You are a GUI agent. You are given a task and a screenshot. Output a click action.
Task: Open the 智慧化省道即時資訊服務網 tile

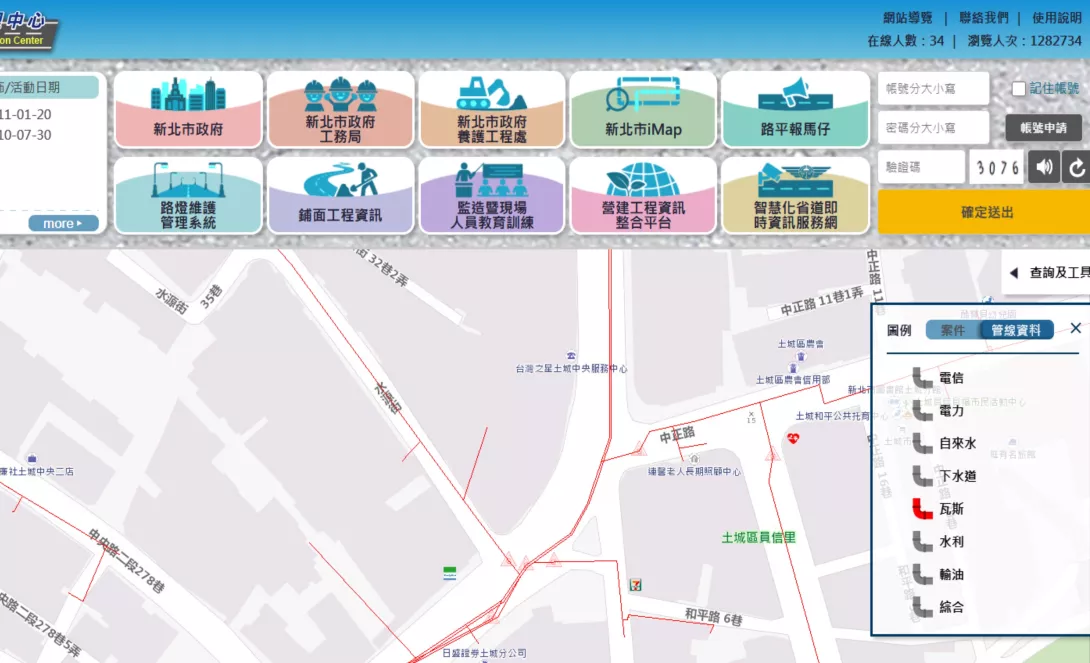pyautogui.click(x=795, y=196)
